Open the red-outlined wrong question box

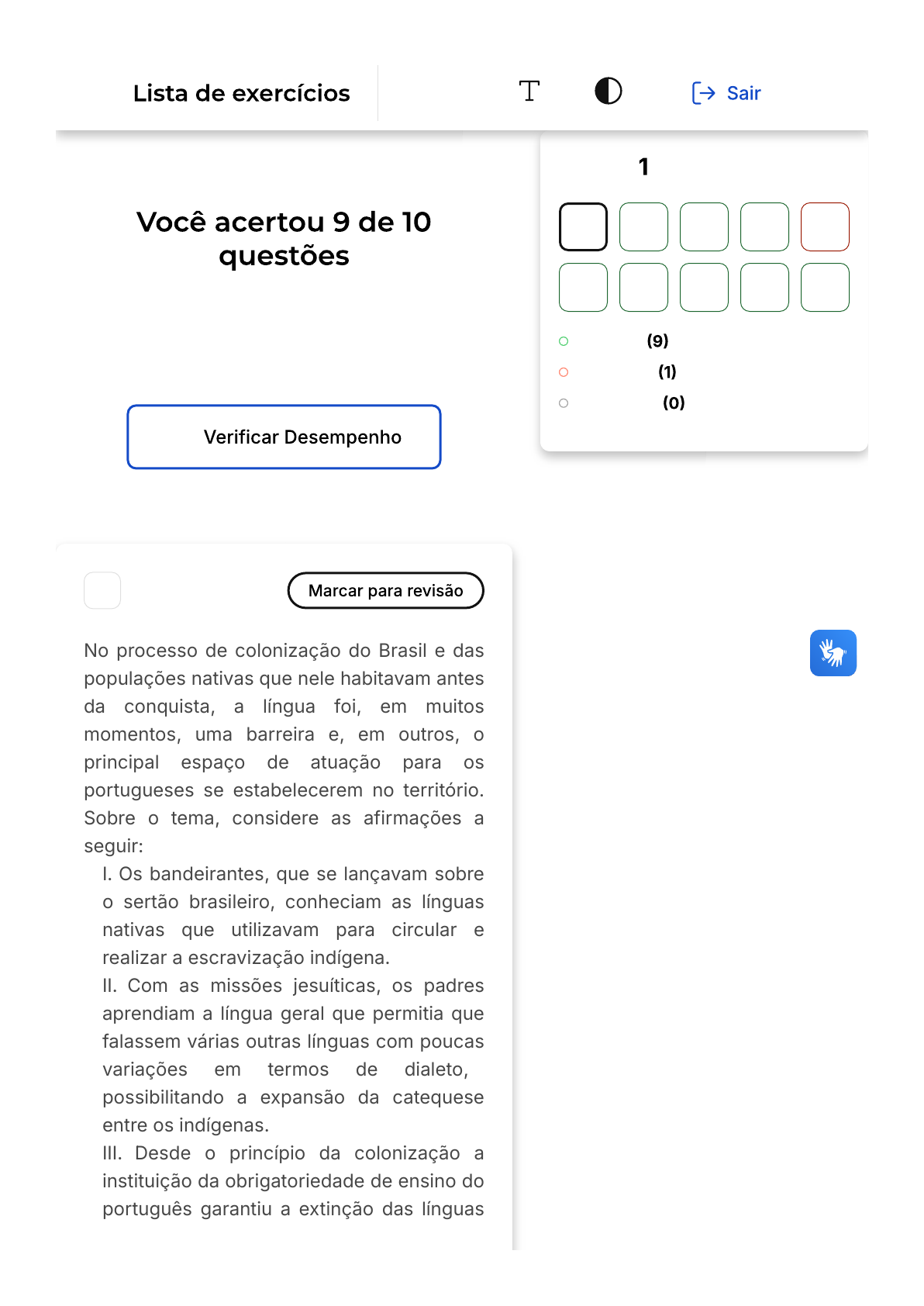click(x=825, y=226)
